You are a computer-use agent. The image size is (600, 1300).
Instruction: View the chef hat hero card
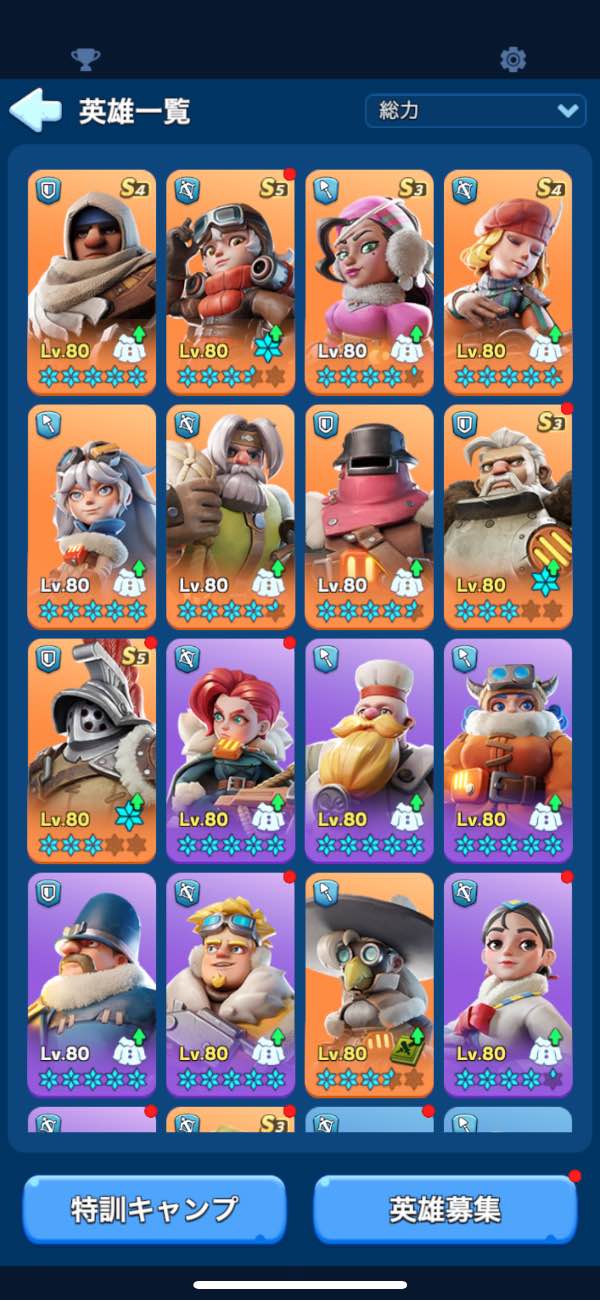pyautogui.click(x=370, y=750)
